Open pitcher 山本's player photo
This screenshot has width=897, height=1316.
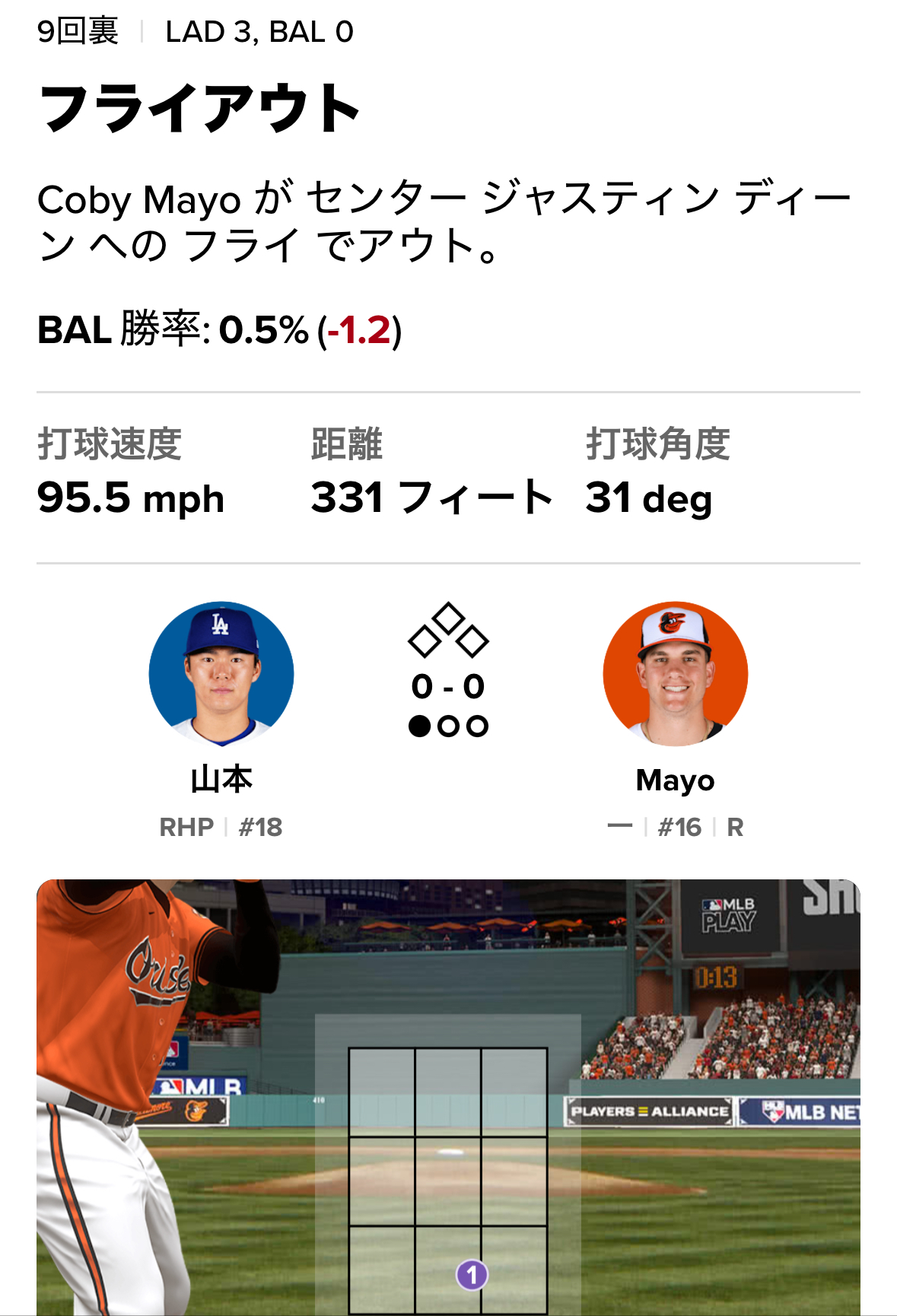pos(221,674)
